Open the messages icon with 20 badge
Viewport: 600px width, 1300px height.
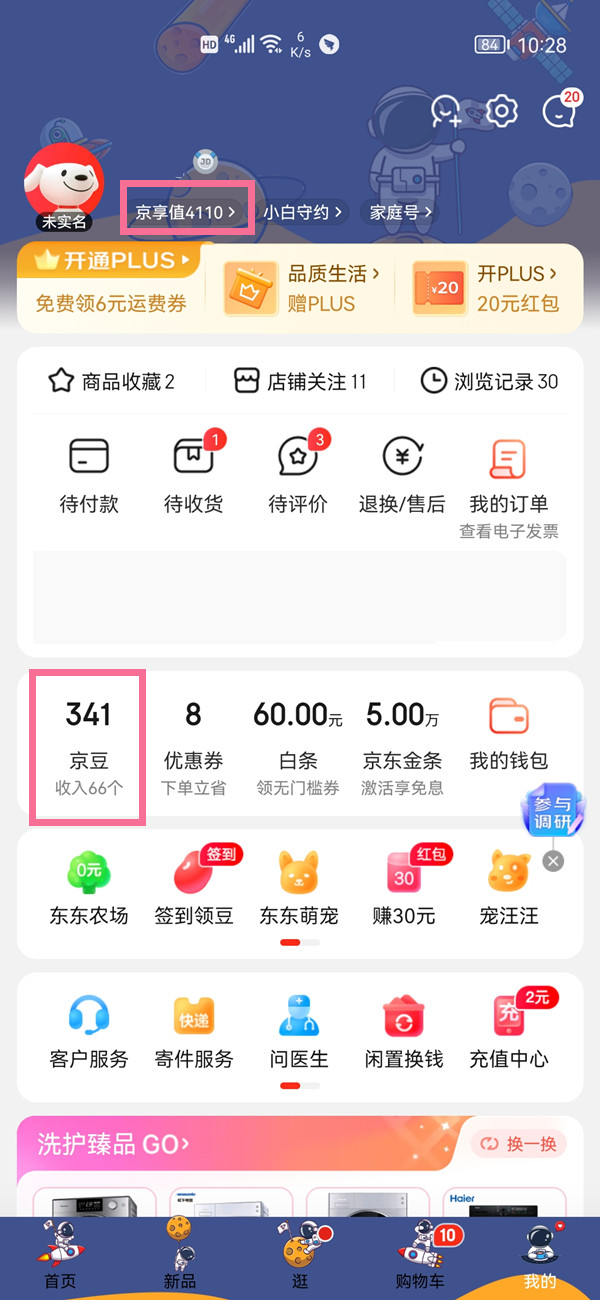coord(559,112)
